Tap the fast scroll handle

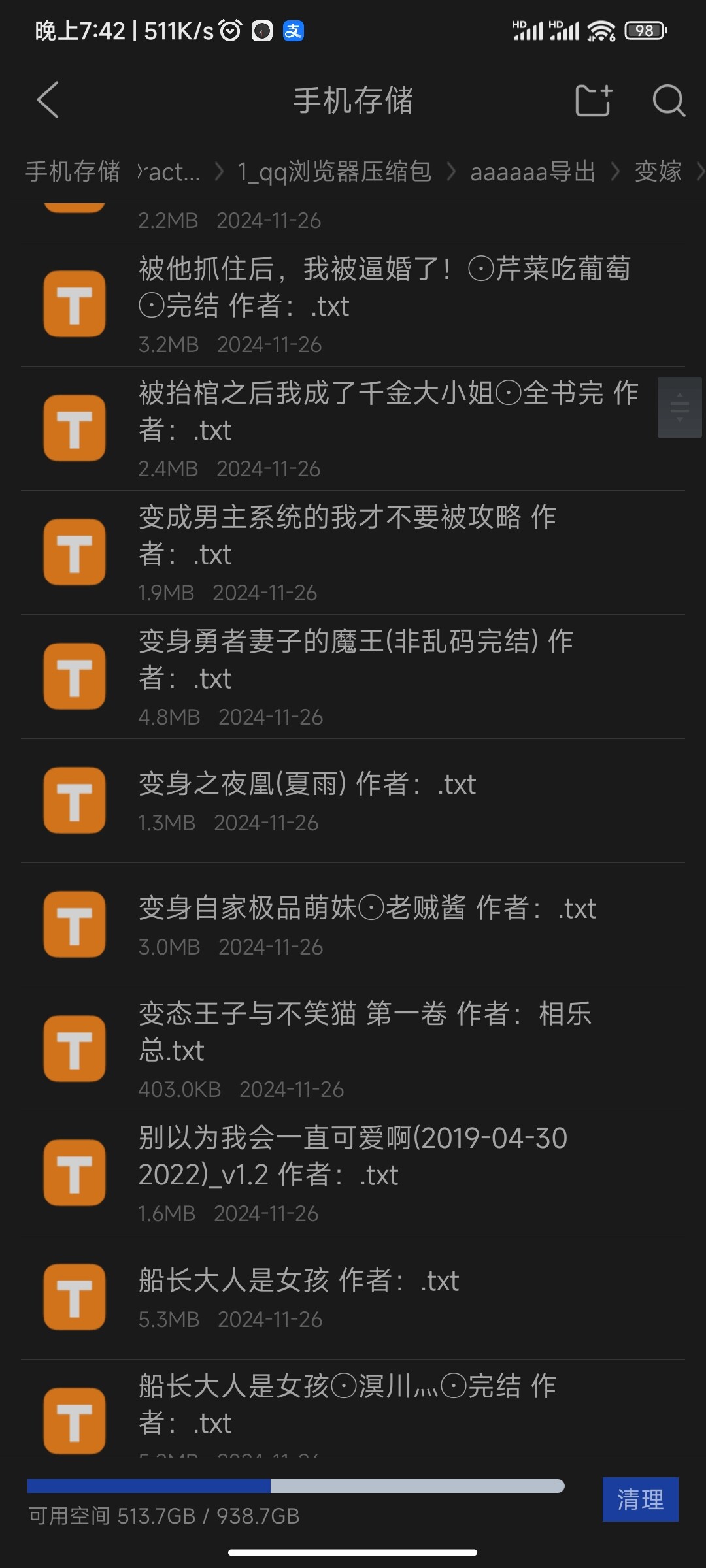click(x=680, y=407)
